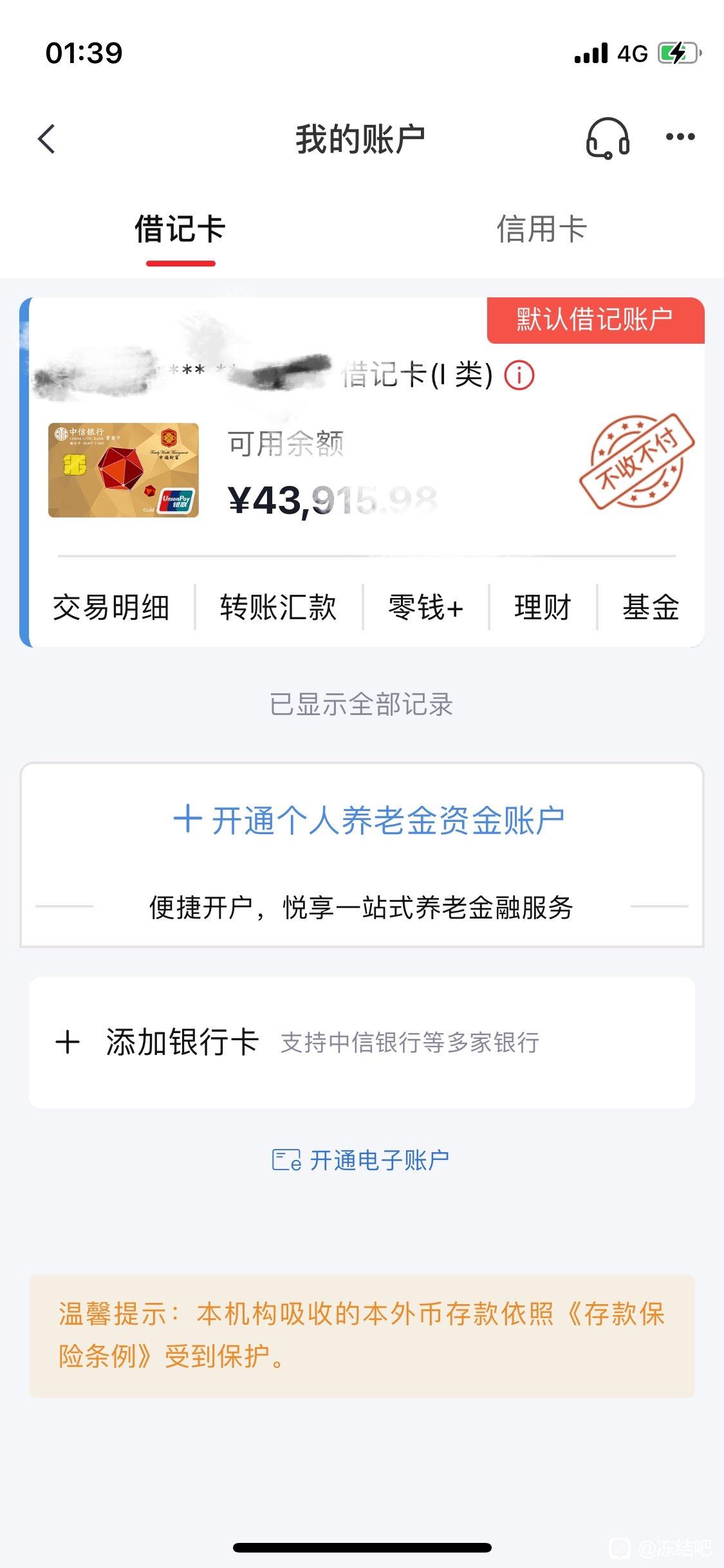The height and width of the screenshot is (1568, 724).
Task: Open 基金 funds section
Action: (651, 608)
